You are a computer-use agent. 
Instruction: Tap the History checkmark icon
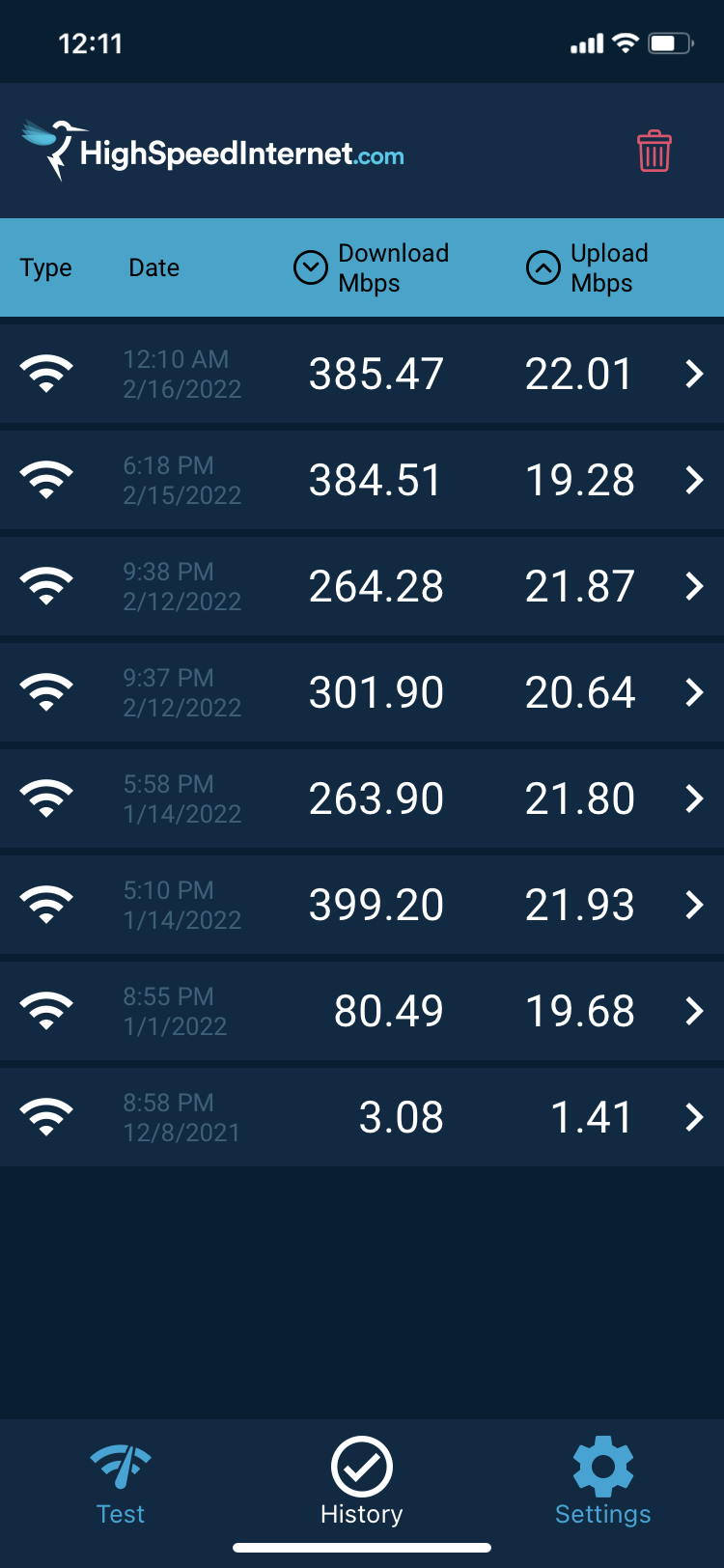[361, 1467]
